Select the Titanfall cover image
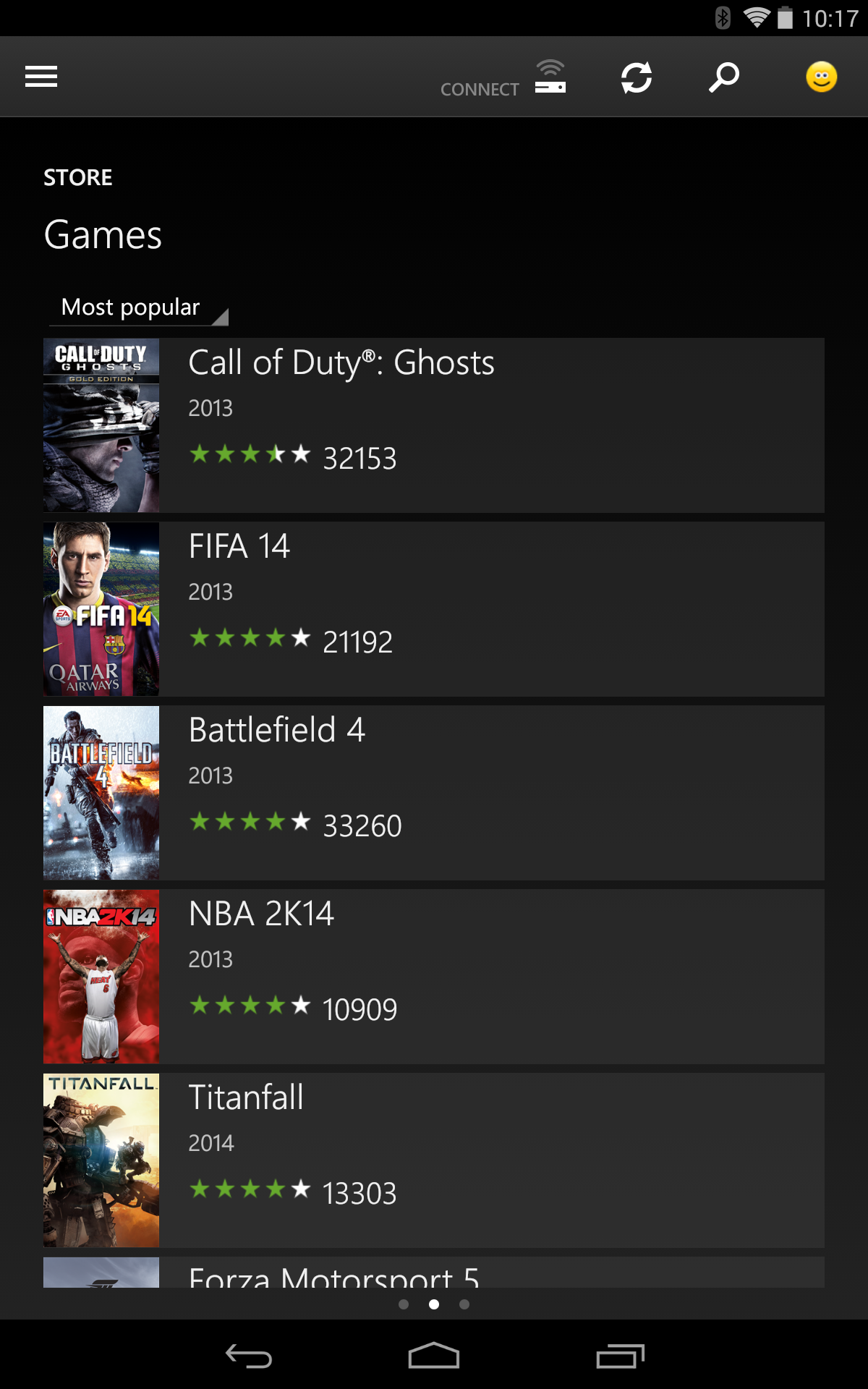 [101, 1159]
